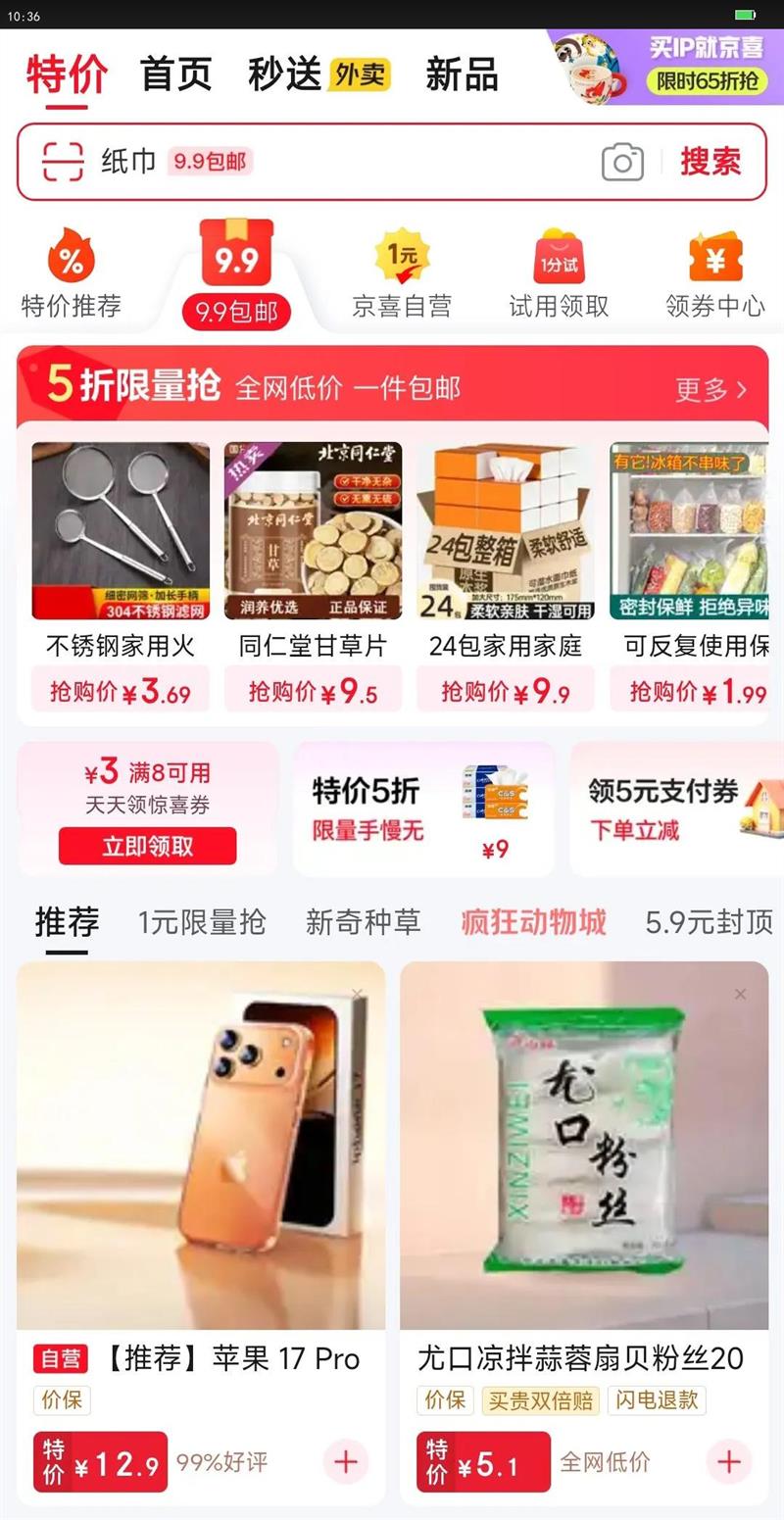This screenshot has width=784, height=1520.
Task: Tap the red 搜索 button
Action: point(711,162)
